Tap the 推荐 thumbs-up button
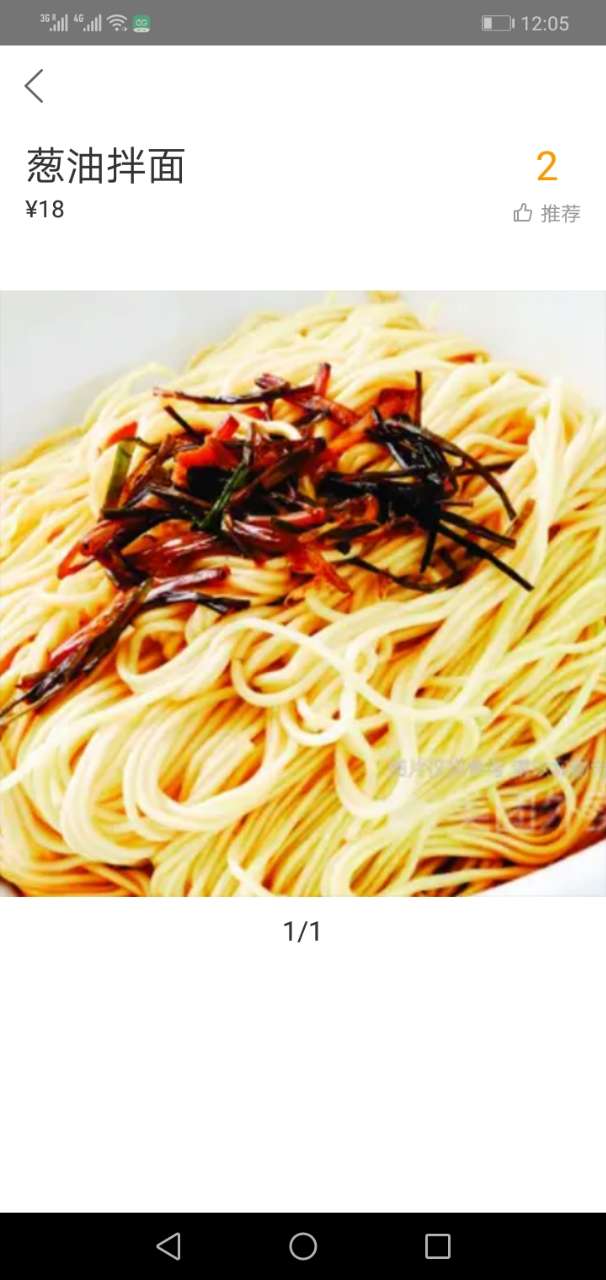This screenshot has height=1280, width=606. click(x=546, y=213)
